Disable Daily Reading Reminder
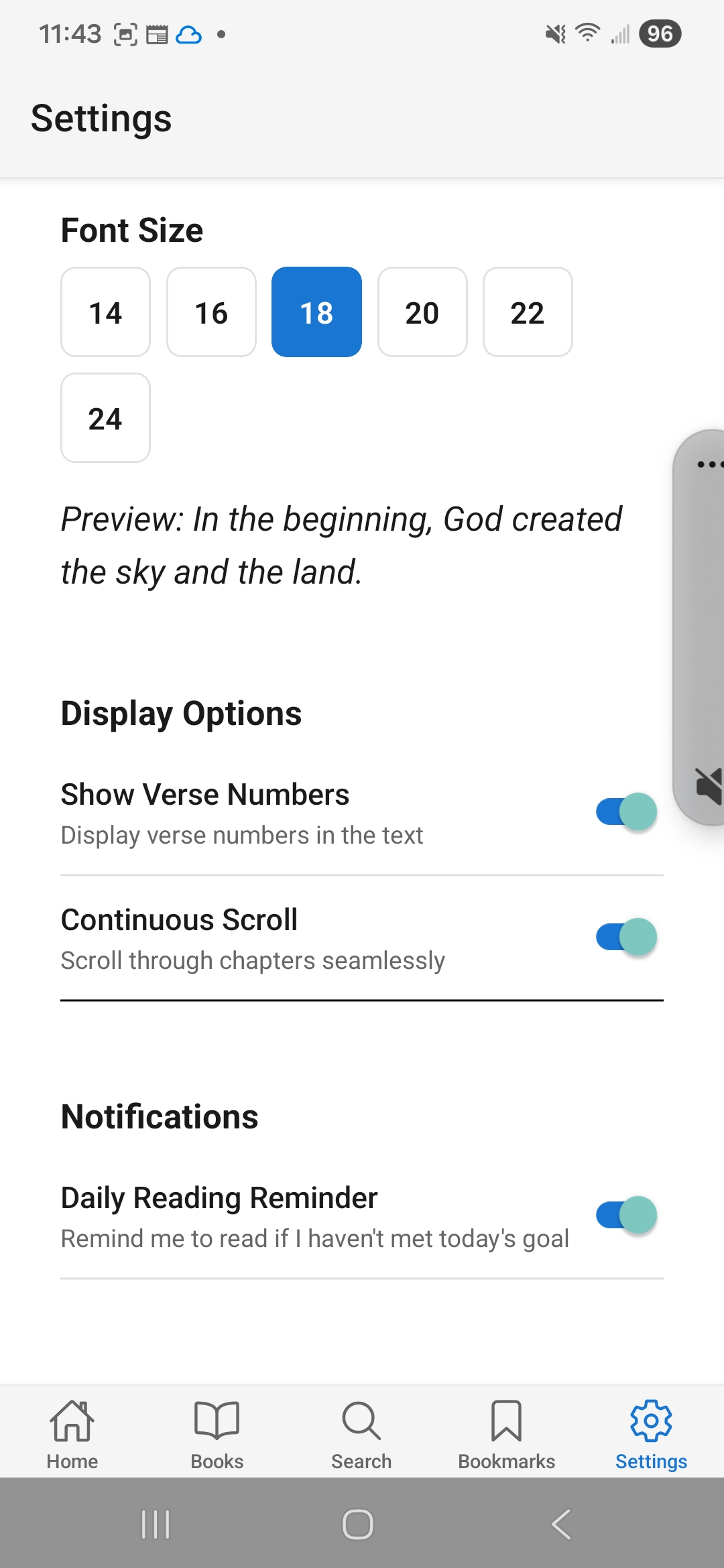This screenshot has width=724, height=1568. [625, 1215]
